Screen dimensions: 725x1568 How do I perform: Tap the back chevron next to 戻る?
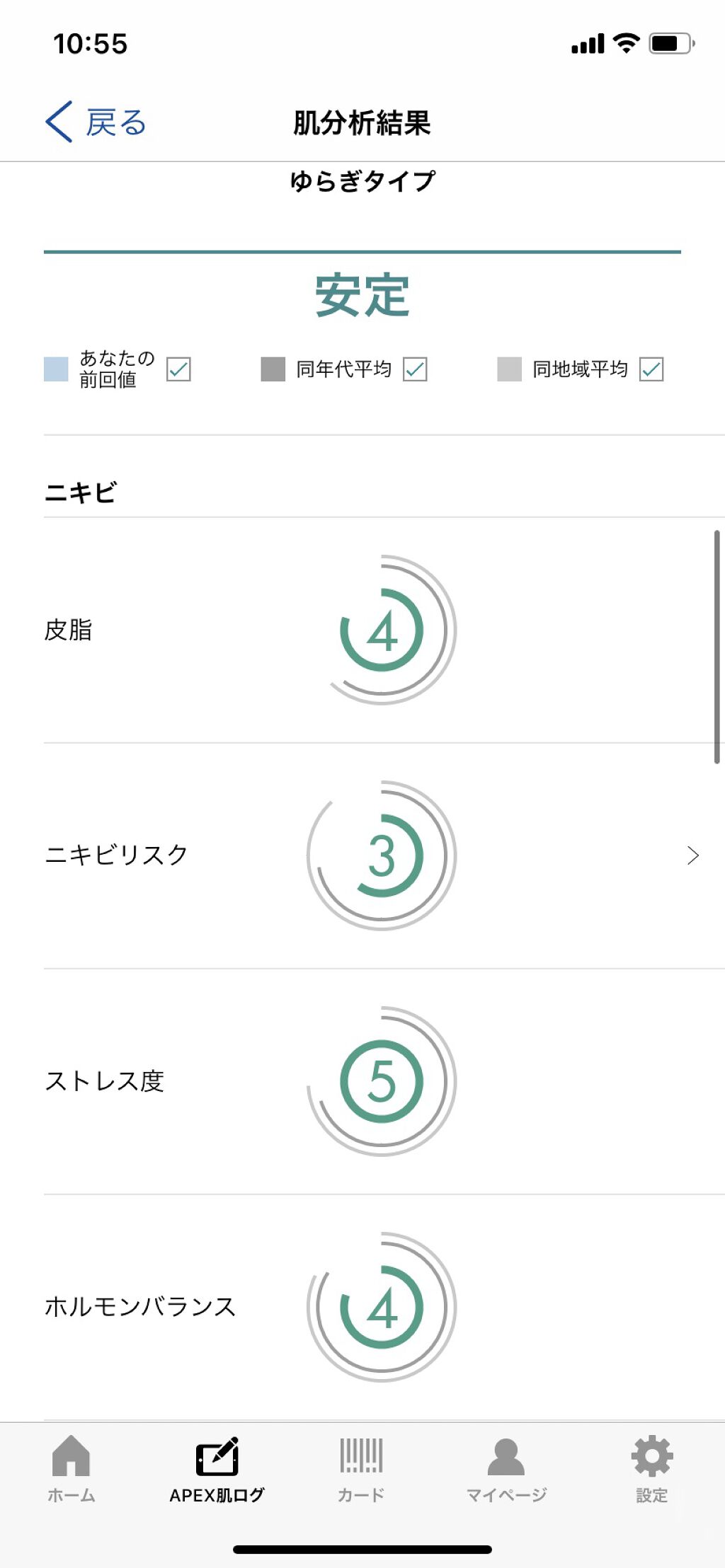58,120
